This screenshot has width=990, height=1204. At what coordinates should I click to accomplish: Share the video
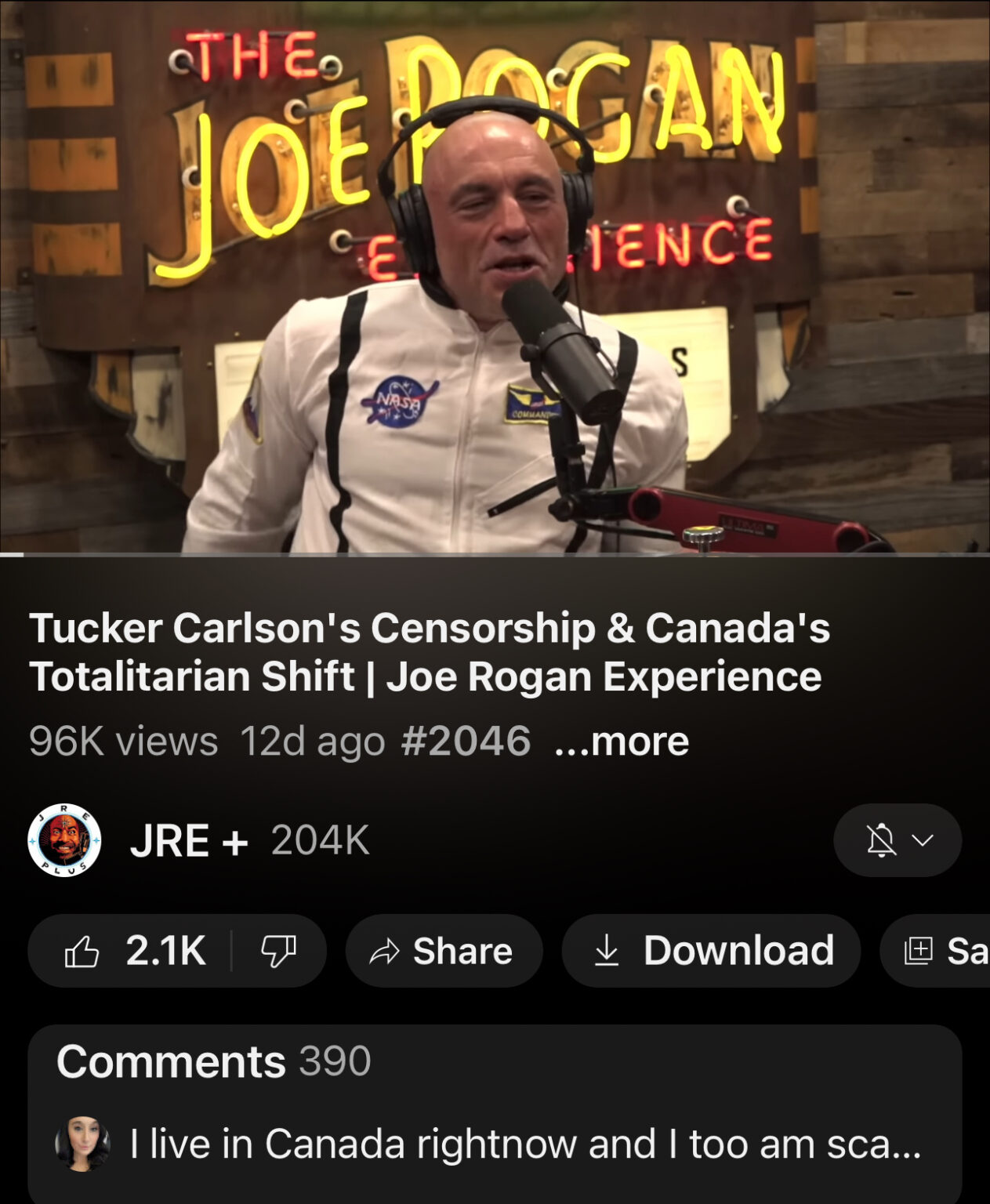(443, 951)
